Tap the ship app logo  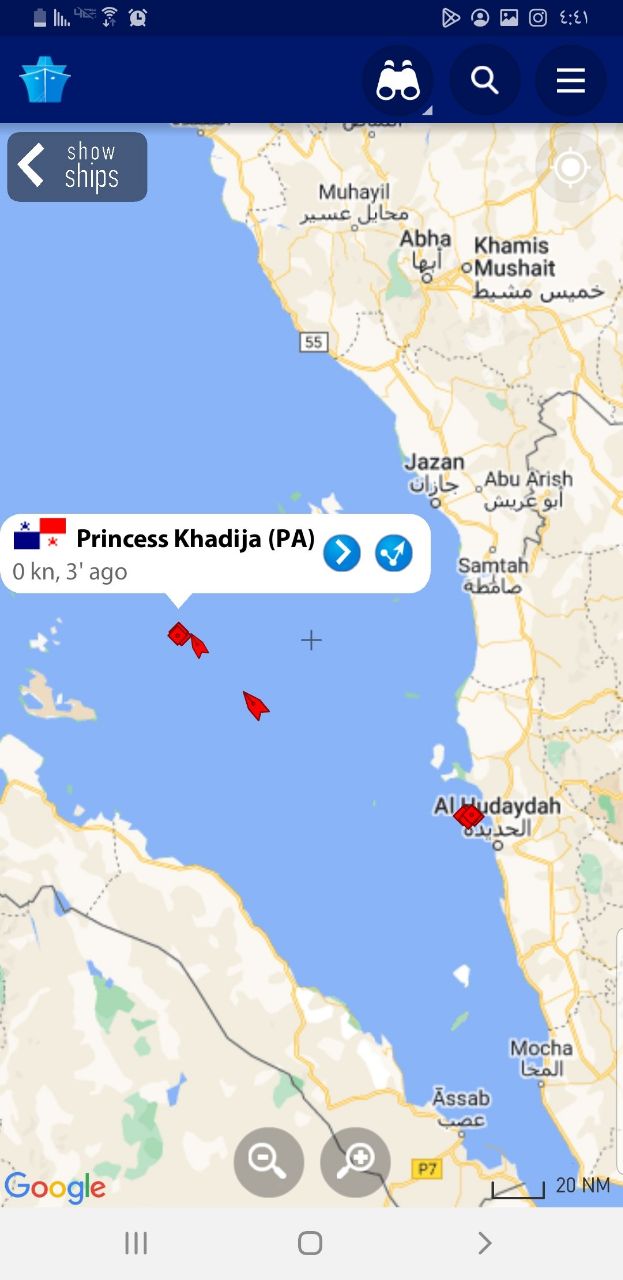(x=44, y=80)
